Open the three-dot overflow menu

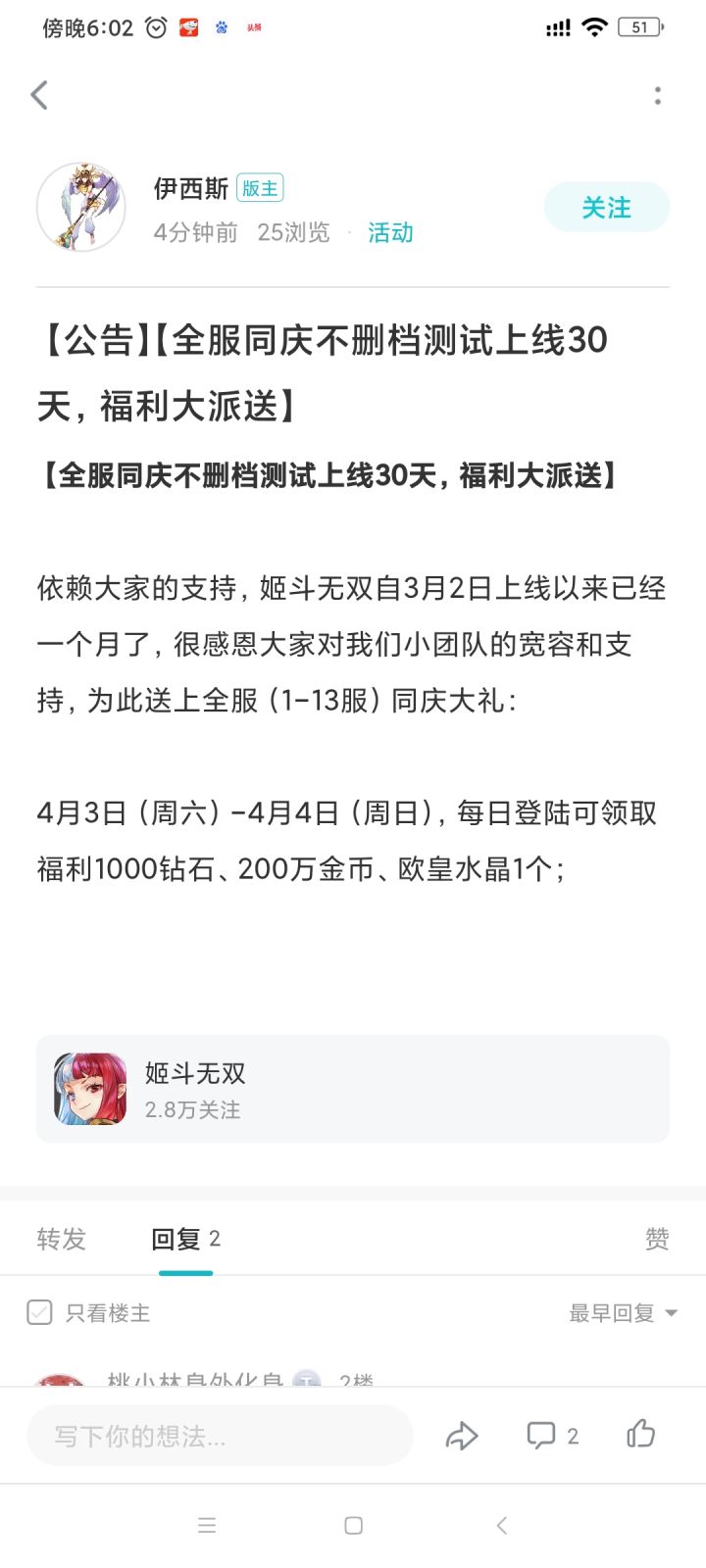click(658, 95)
